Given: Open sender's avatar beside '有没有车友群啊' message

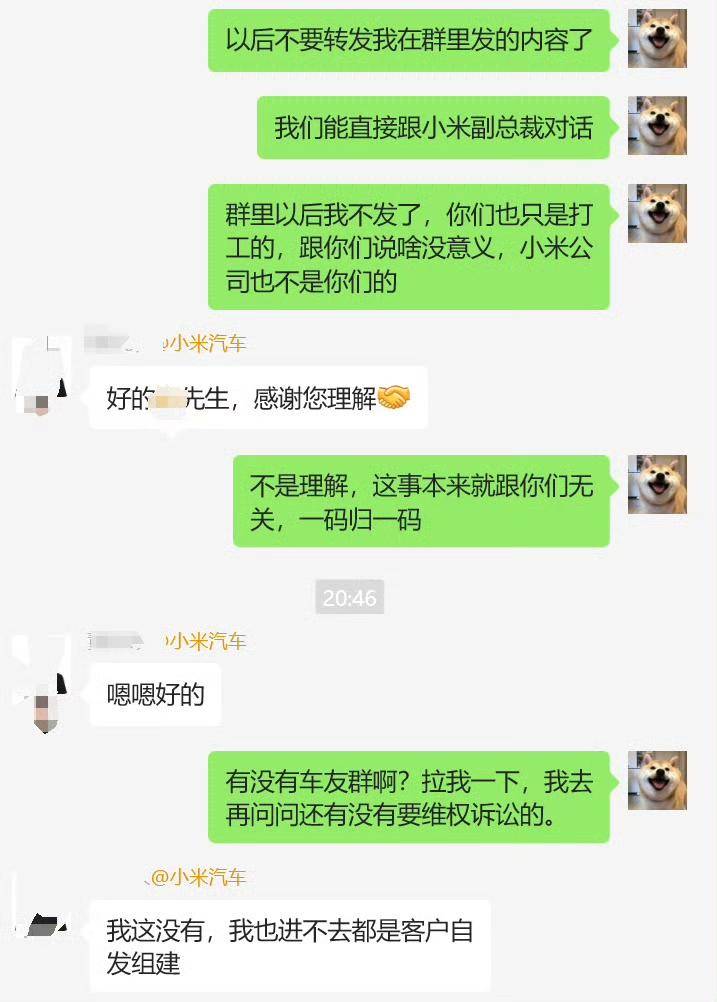Looking at the screenshot, I should tap(657, 780).
